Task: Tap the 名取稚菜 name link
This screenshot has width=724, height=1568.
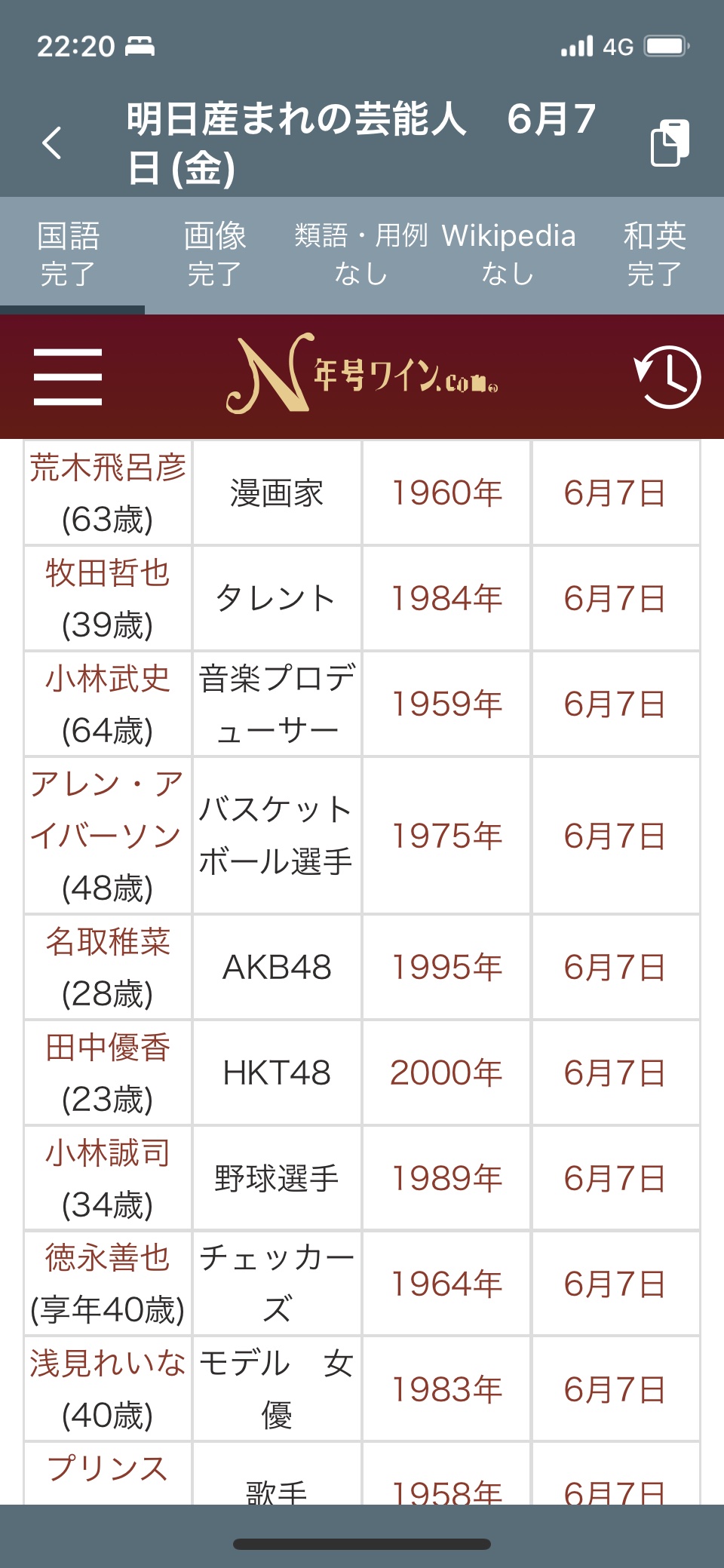Action: (108, 942)
